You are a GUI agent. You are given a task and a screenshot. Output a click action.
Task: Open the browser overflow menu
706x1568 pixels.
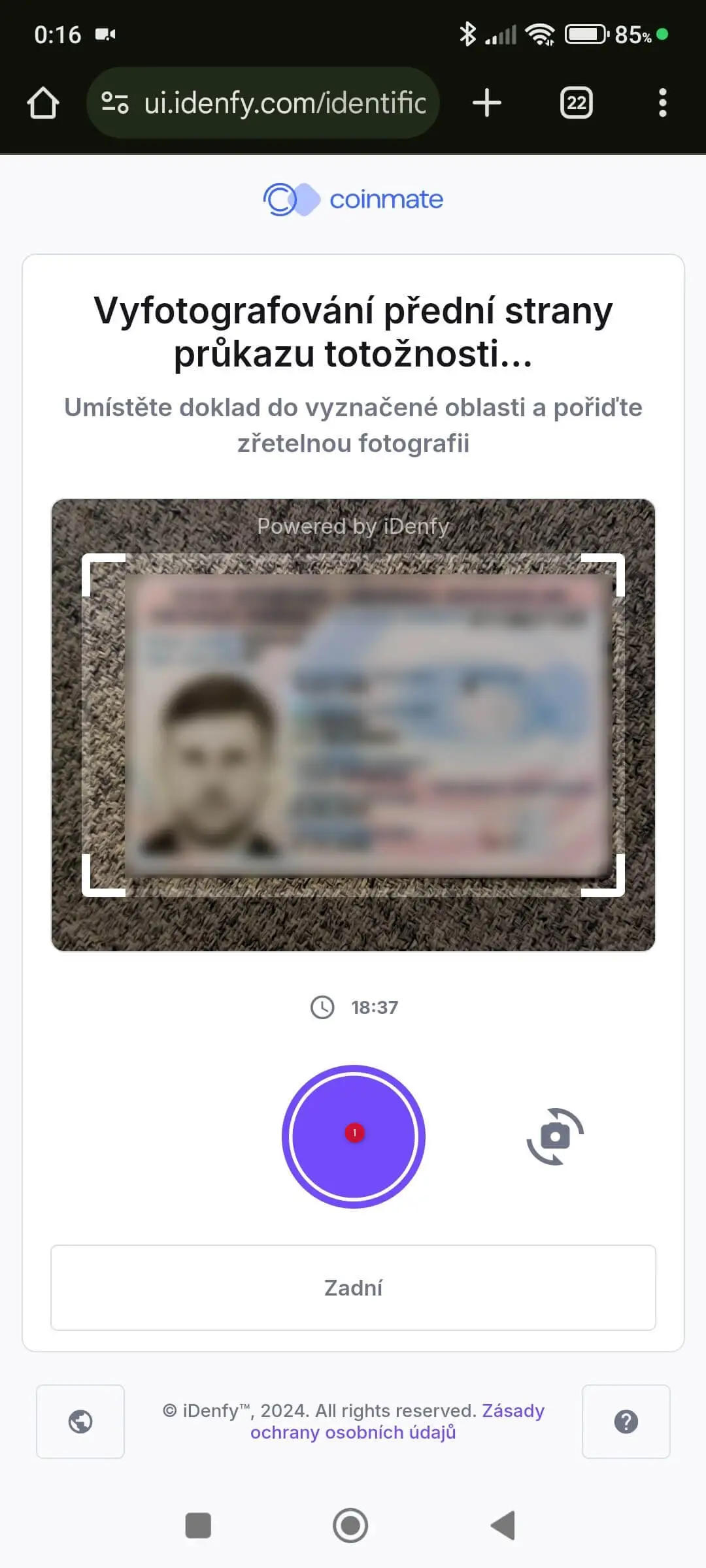pos(662,103)
